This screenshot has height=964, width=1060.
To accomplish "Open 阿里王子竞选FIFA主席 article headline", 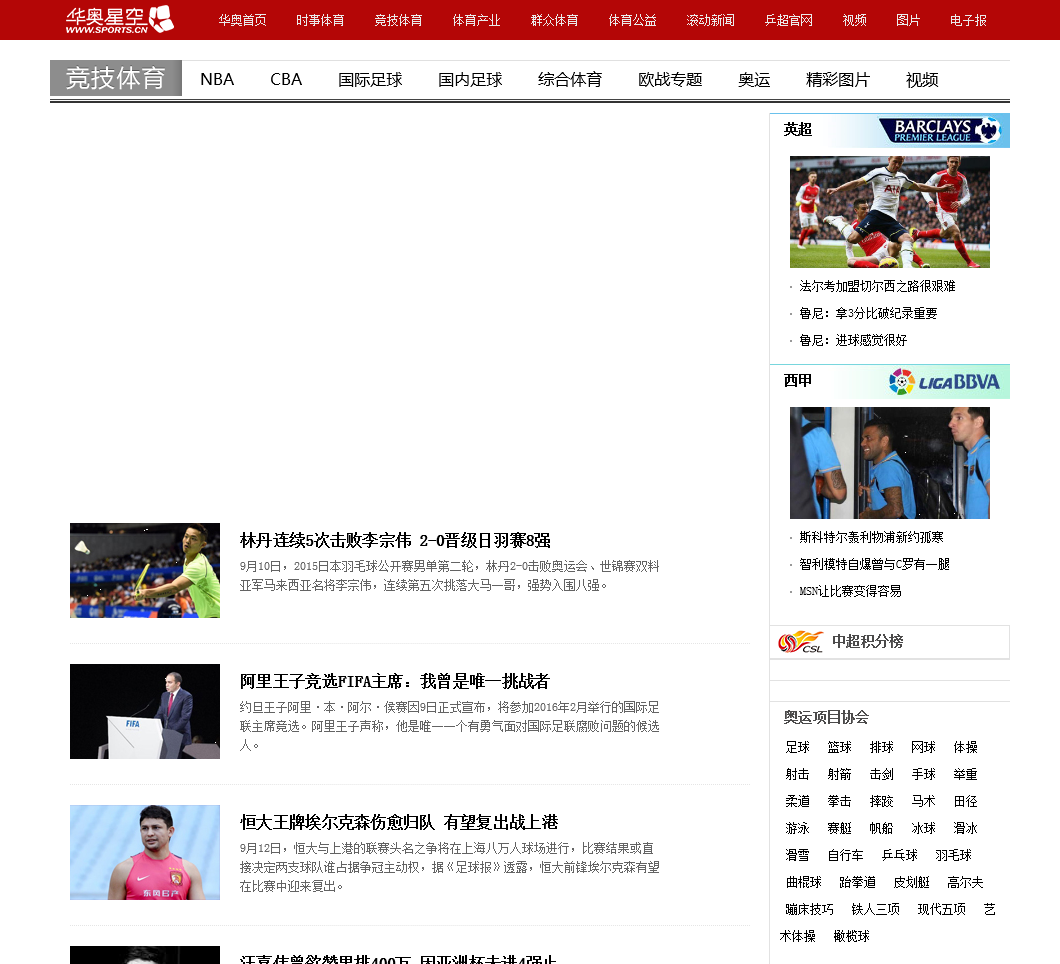I will point(395,682).
